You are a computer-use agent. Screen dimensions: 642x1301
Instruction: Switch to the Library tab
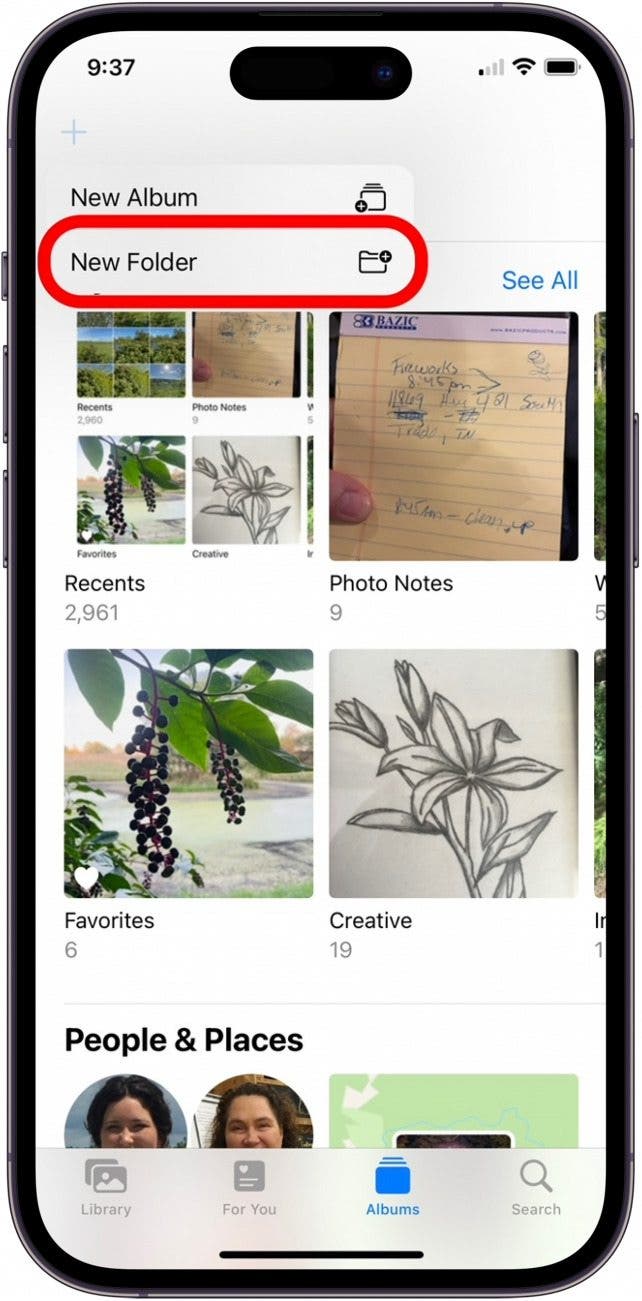tap(106, 1188)
